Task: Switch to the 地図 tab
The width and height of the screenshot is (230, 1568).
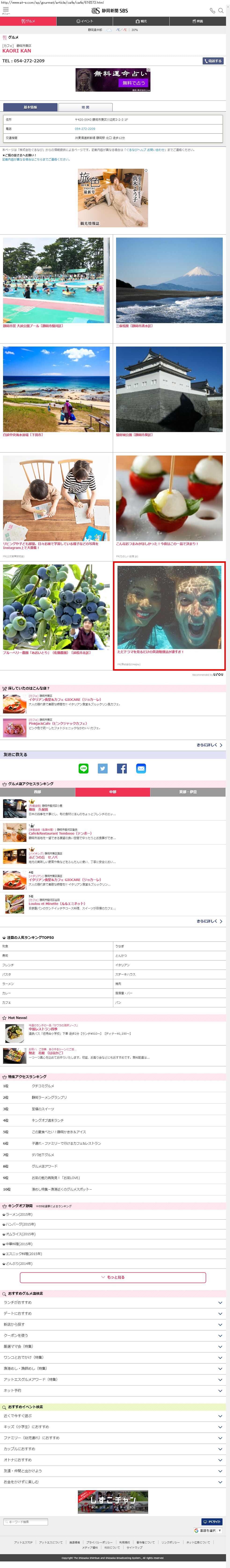Action: tap(85, 107)
